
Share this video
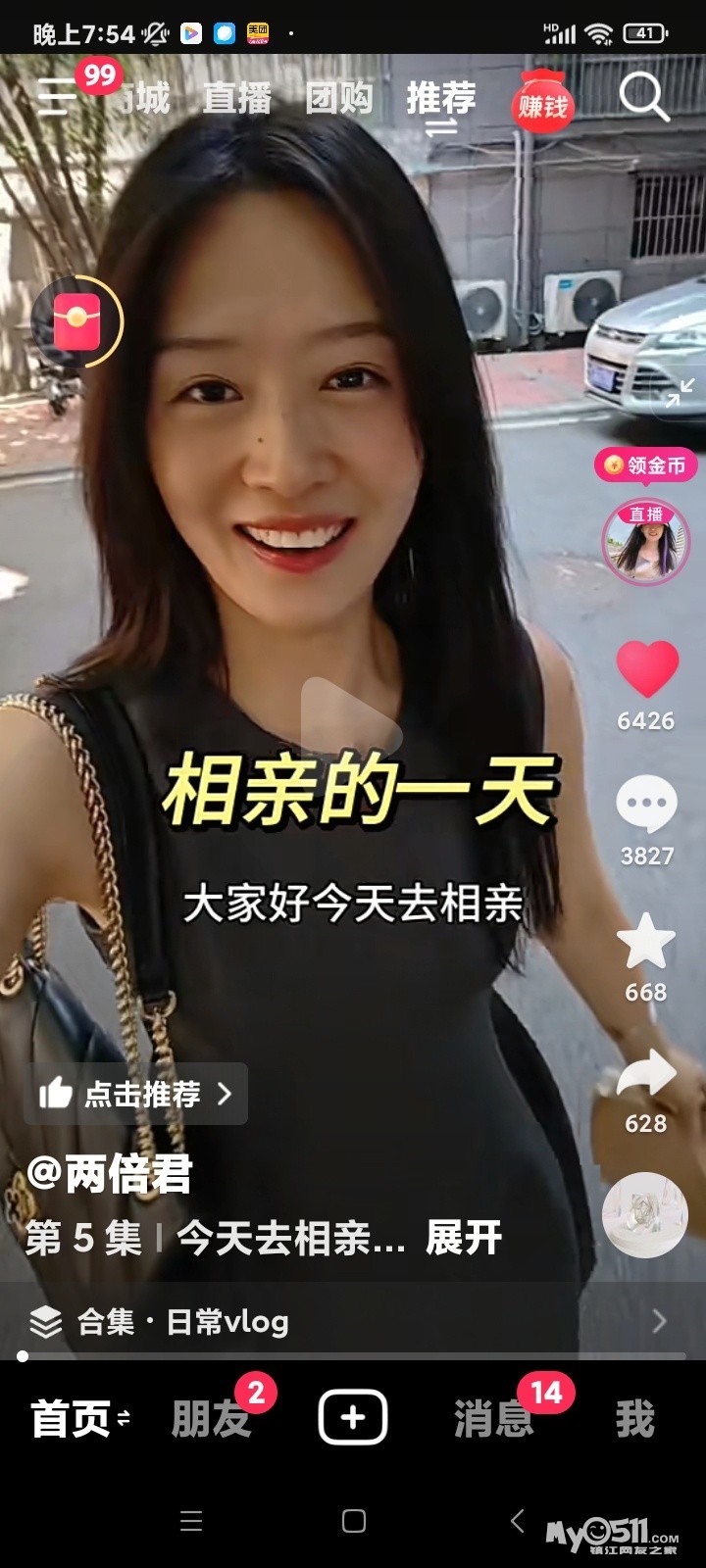tap(646, 1075)
